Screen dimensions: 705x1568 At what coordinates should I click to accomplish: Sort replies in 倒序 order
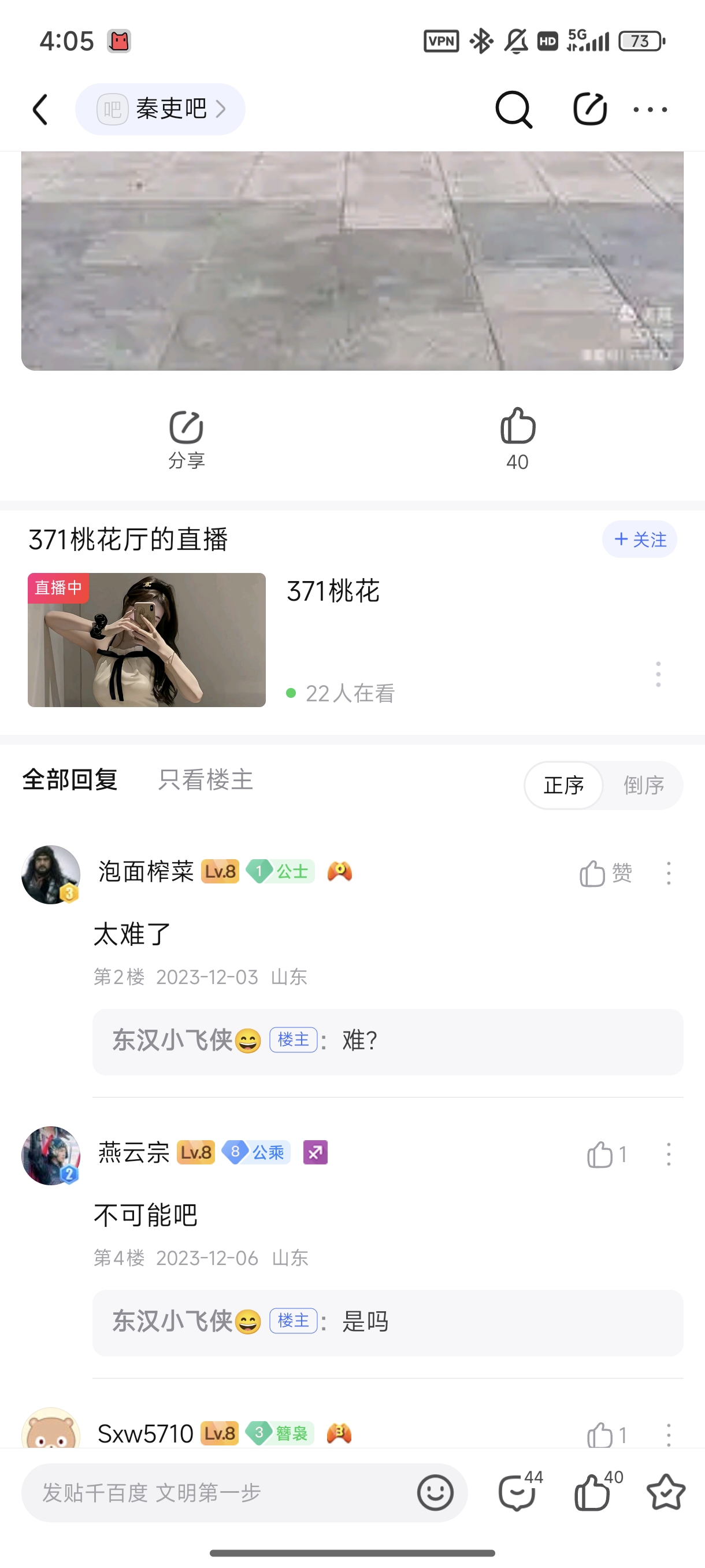(x=643, y=785)
